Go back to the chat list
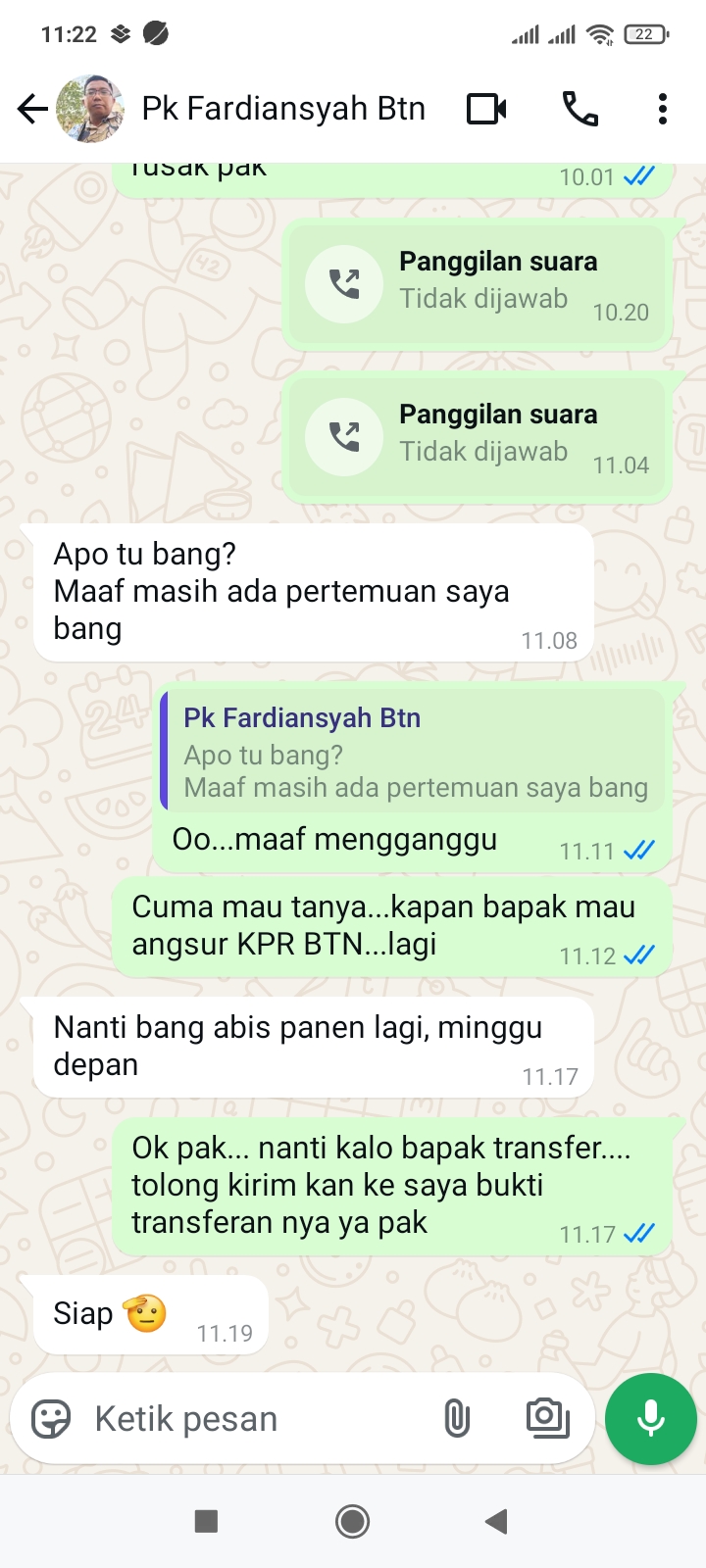Screen dimensions: 706x1568 [x=32, y=109]
